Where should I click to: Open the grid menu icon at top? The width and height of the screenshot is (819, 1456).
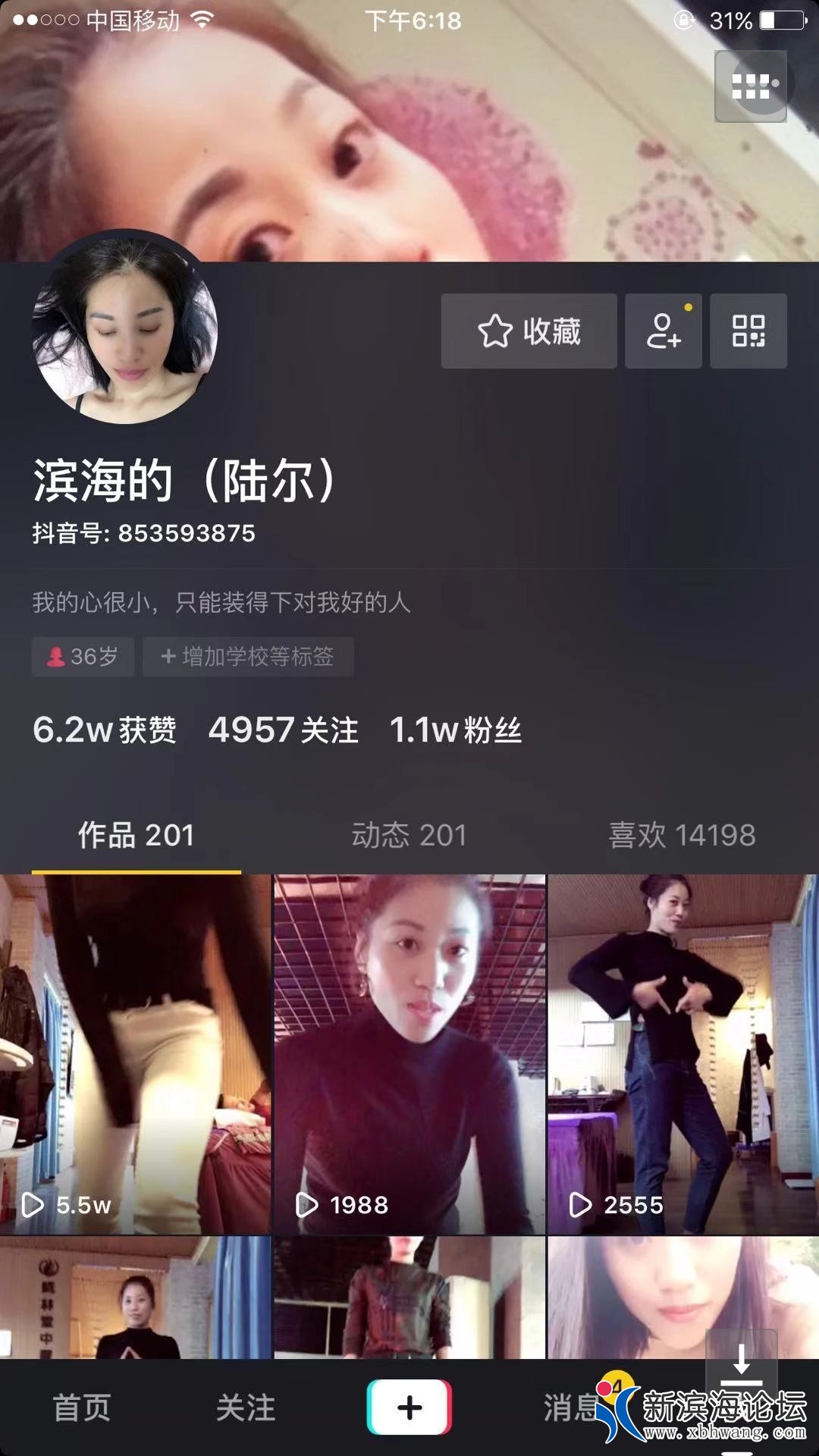click(751, 86)
